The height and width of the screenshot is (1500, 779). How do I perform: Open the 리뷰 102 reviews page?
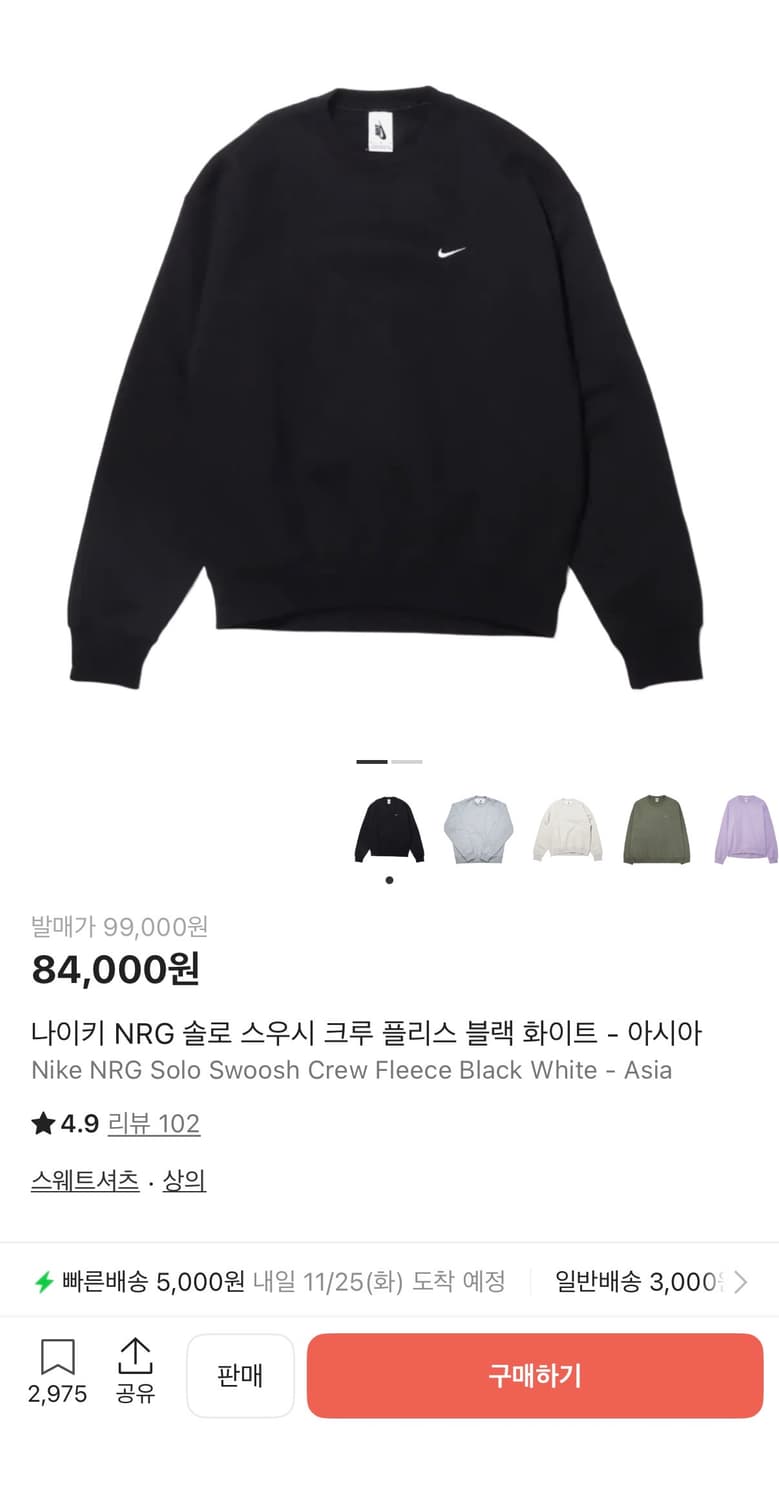pos(154,1124)
